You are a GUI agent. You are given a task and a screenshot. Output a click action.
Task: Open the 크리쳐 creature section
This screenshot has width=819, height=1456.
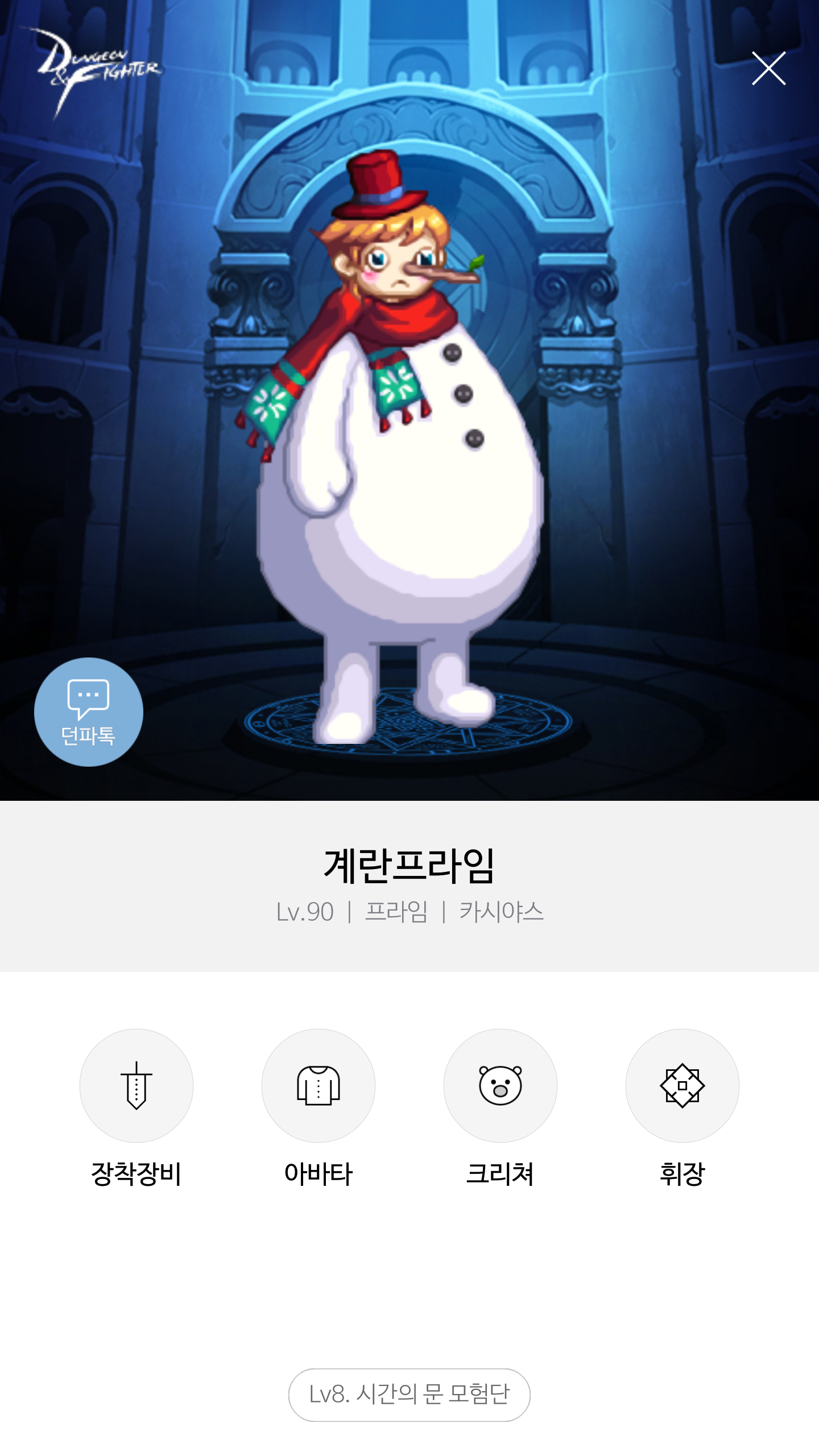500,1085
